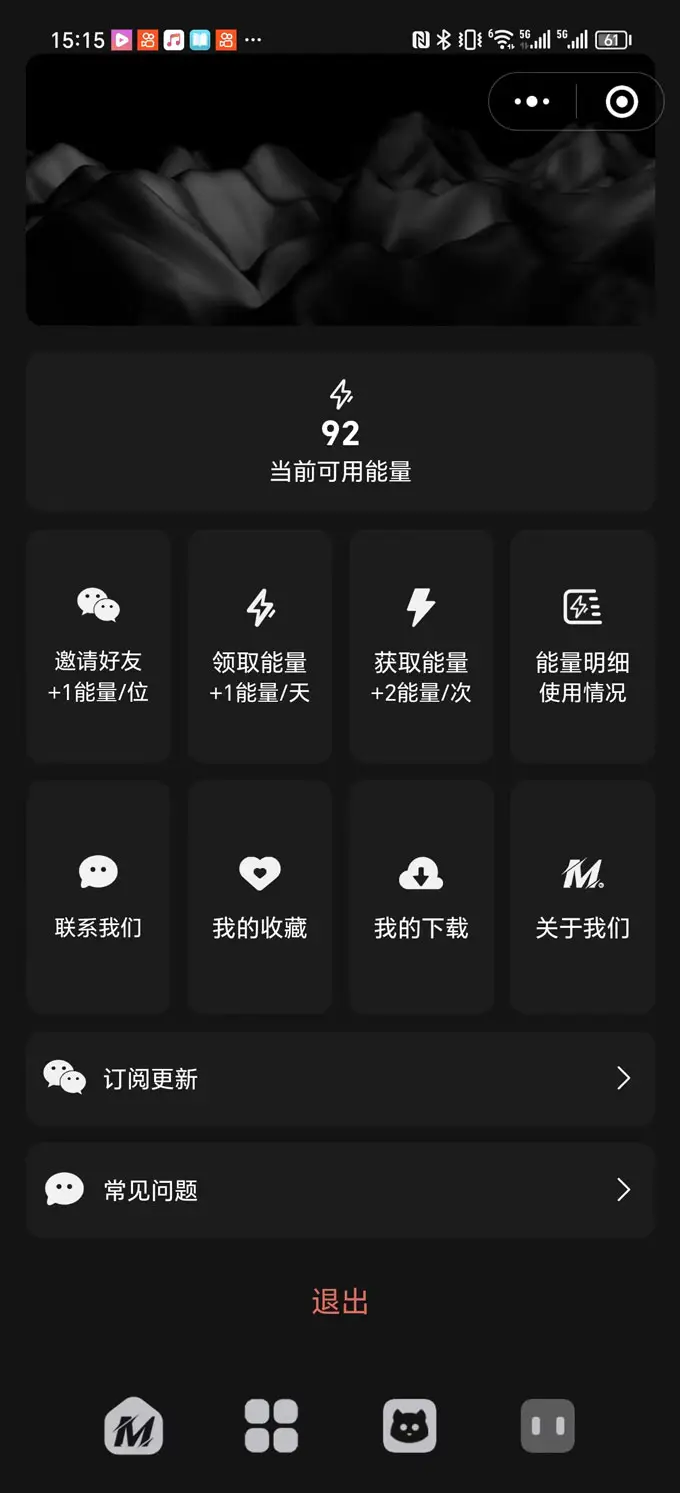Switch to the robot face profile tab
This screenshot has height=1493, width=680.
pos(547,1426)
